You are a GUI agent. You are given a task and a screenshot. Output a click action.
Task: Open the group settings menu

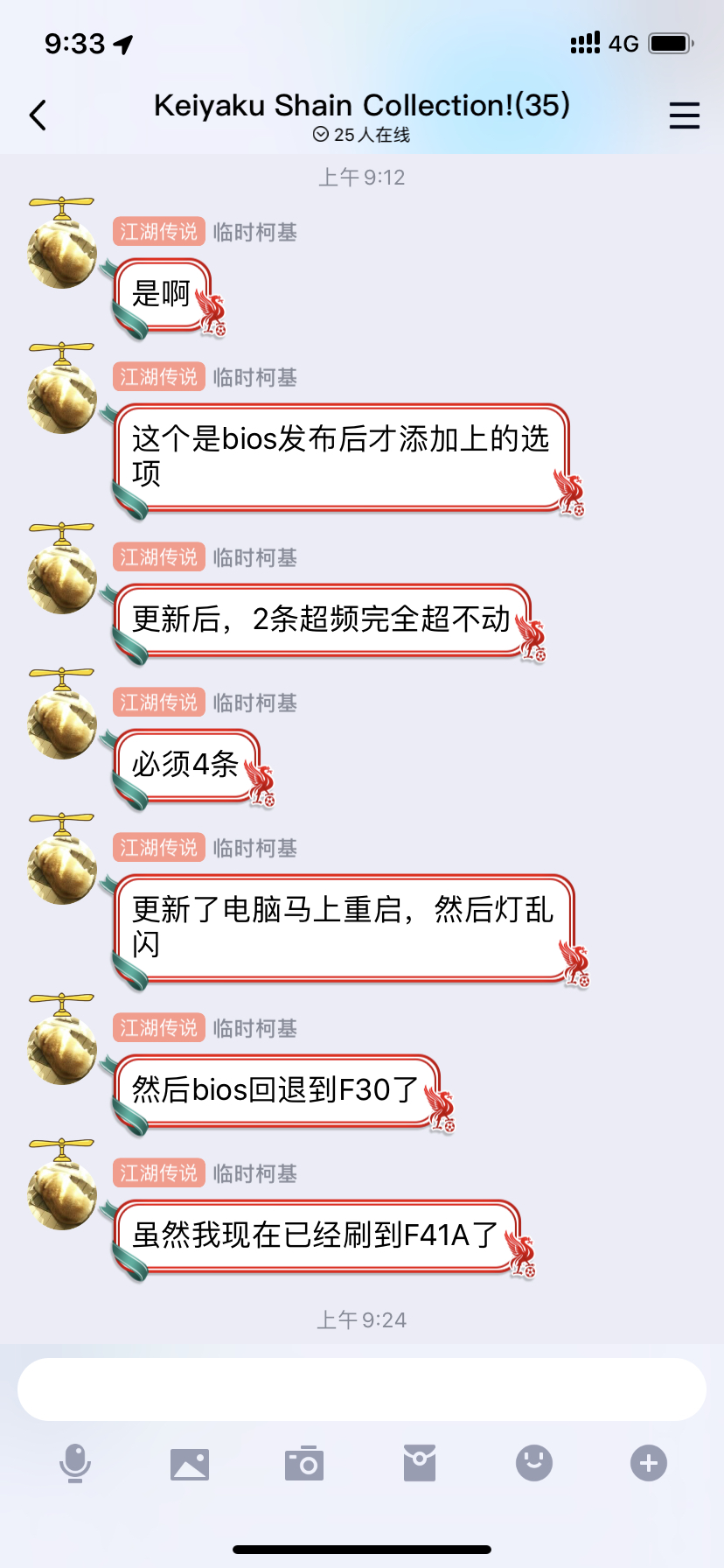(684, 115)
